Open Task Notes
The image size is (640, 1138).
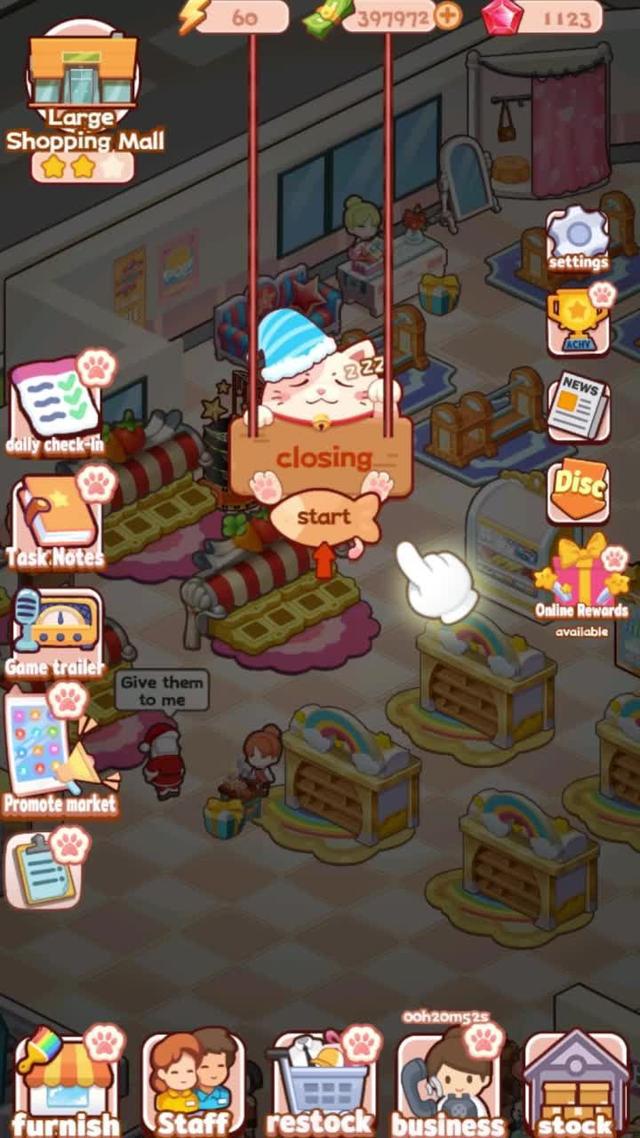57,520
